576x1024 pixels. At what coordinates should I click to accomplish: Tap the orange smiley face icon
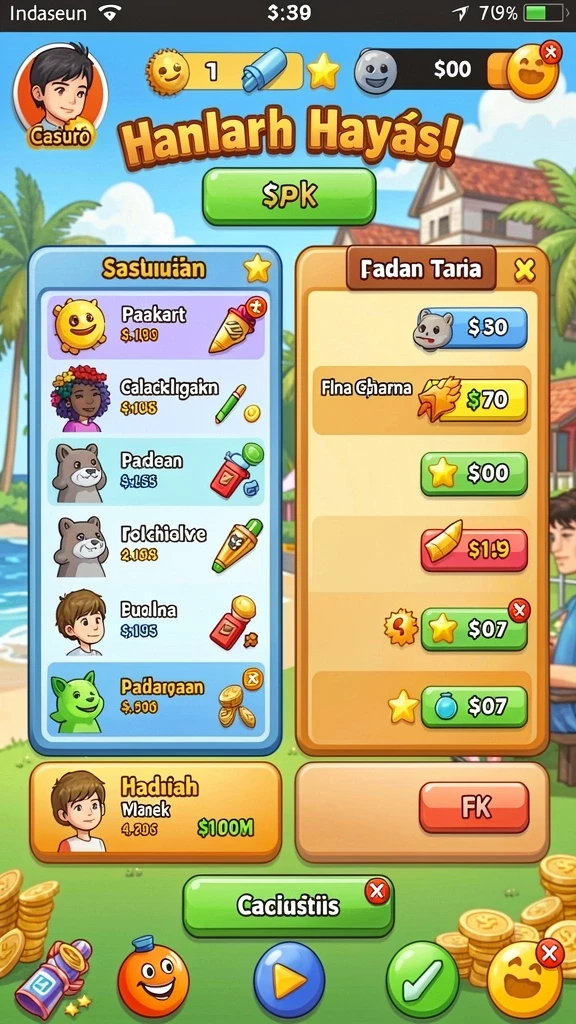pyautogui.click(x=153, y=978)
